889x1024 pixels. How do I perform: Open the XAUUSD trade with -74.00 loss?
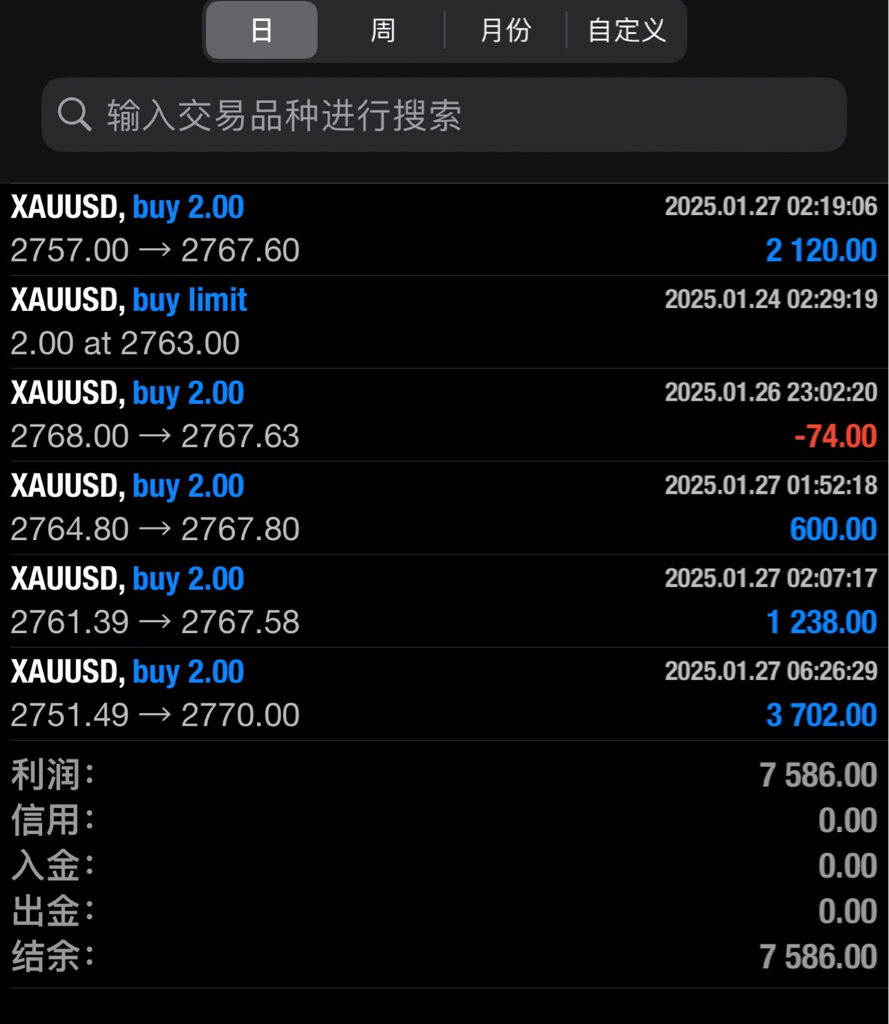click(x=444, y=415)
